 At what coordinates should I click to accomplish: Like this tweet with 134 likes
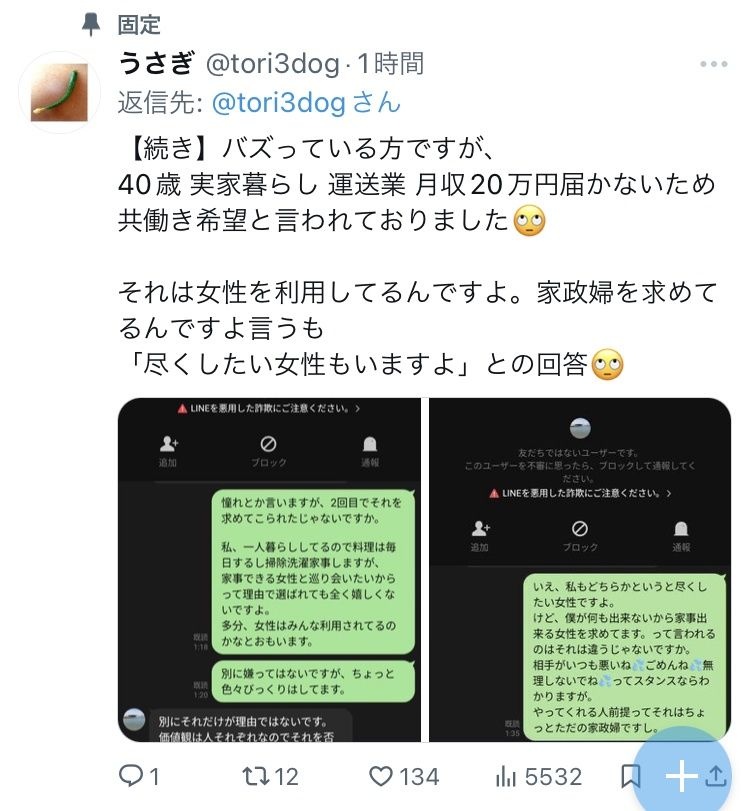click(403, 776)
